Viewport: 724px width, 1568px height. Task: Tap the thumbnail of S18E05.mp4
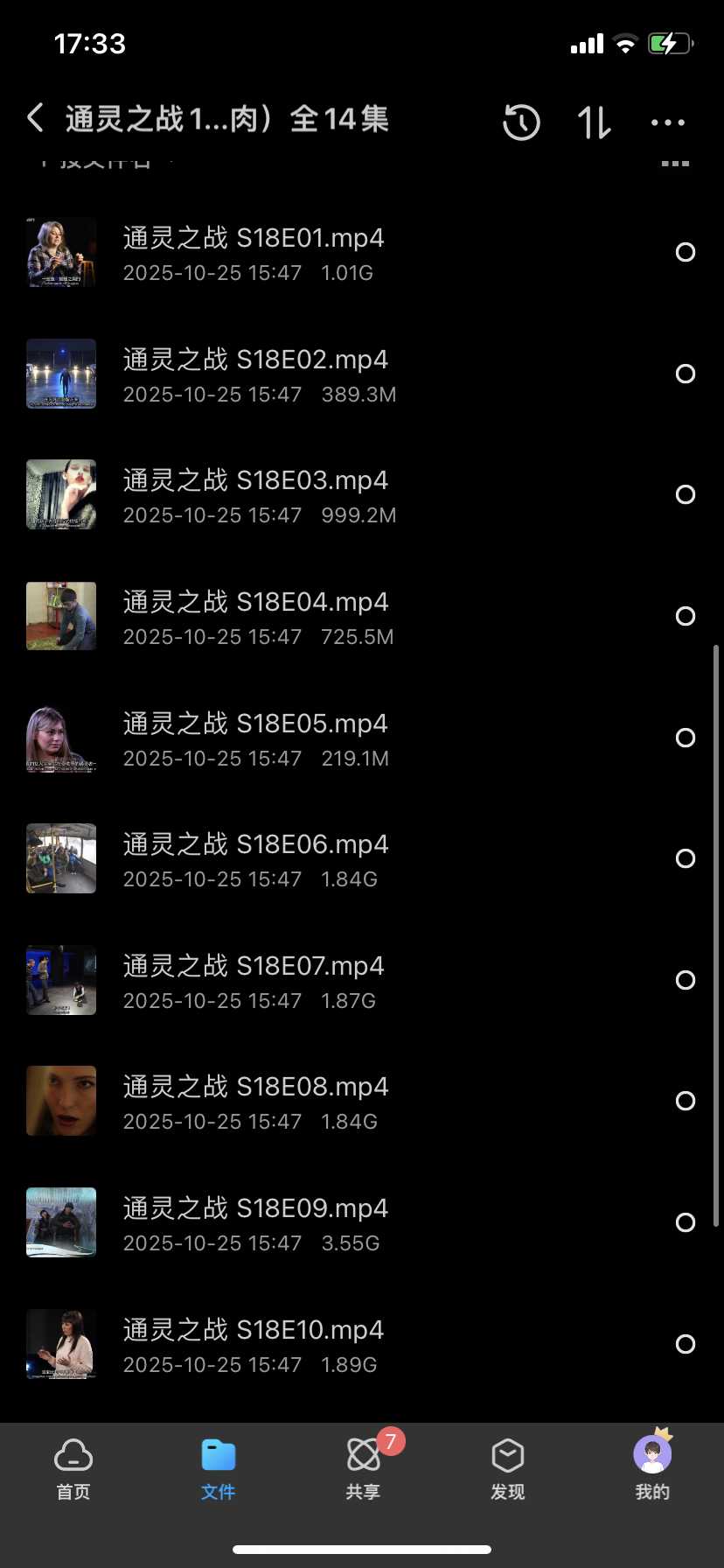click(60, 738)
